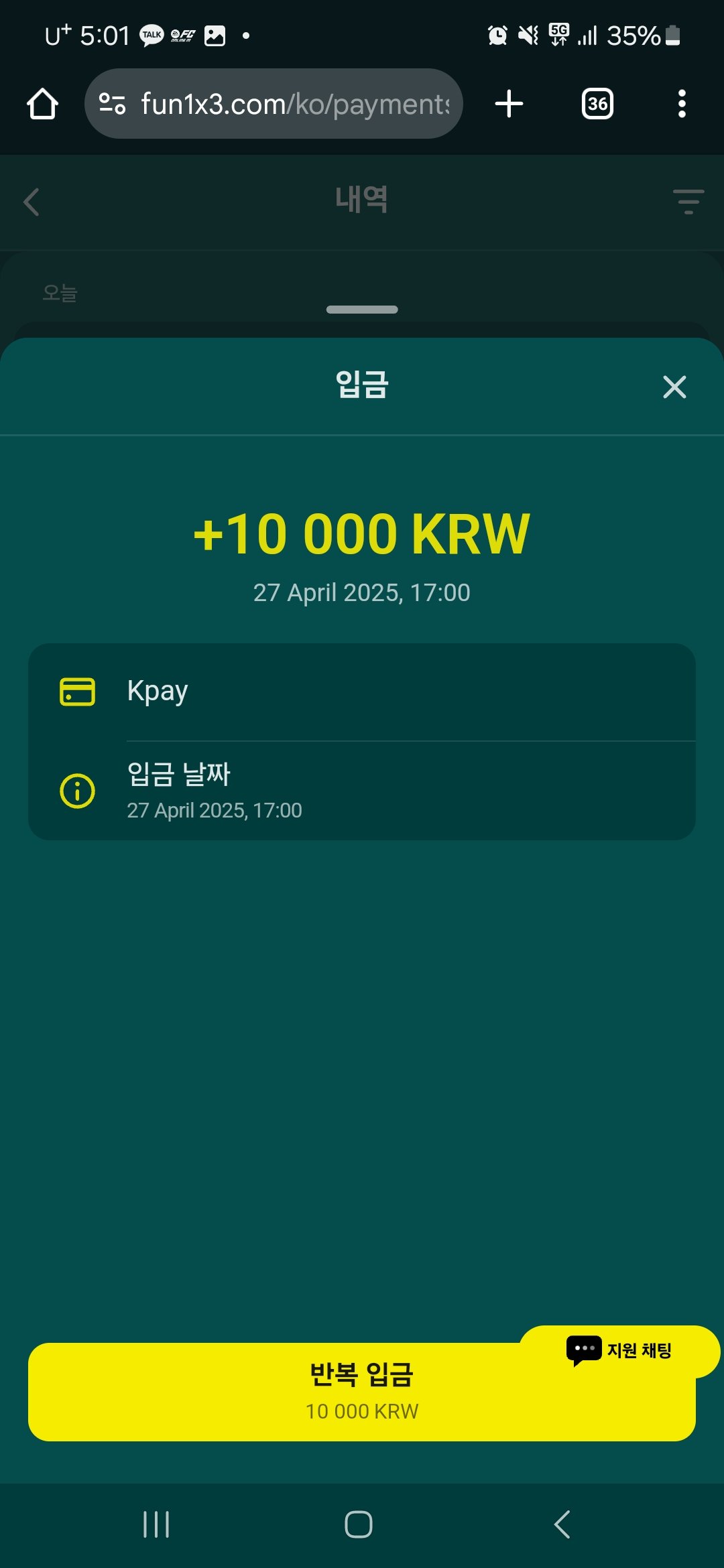This screenshot has height=1568, width=724.
Task: Open the browser overflow menu
Action: pos(682,104)
